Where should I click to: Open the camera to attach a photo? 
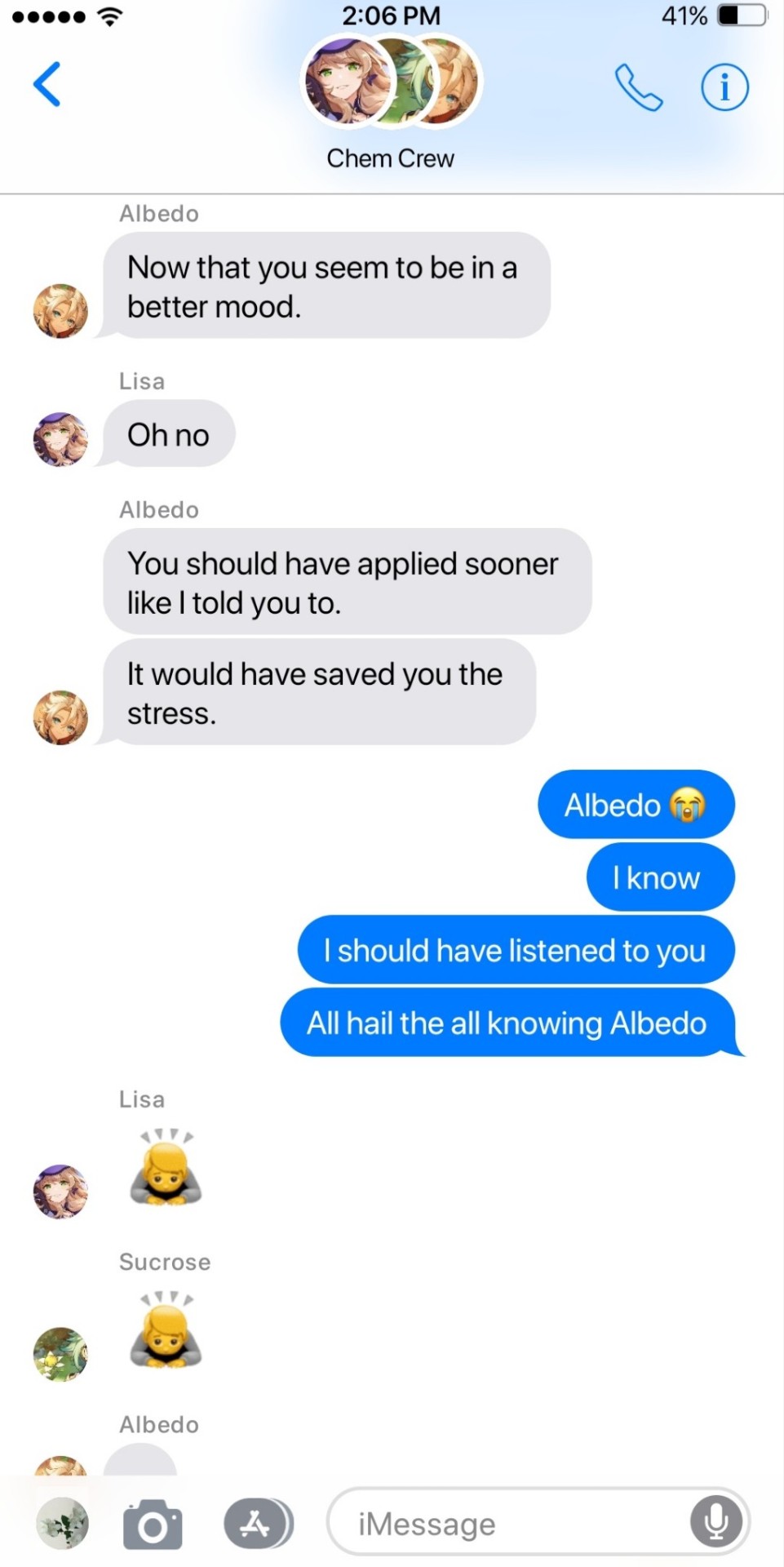point(153,1524)
